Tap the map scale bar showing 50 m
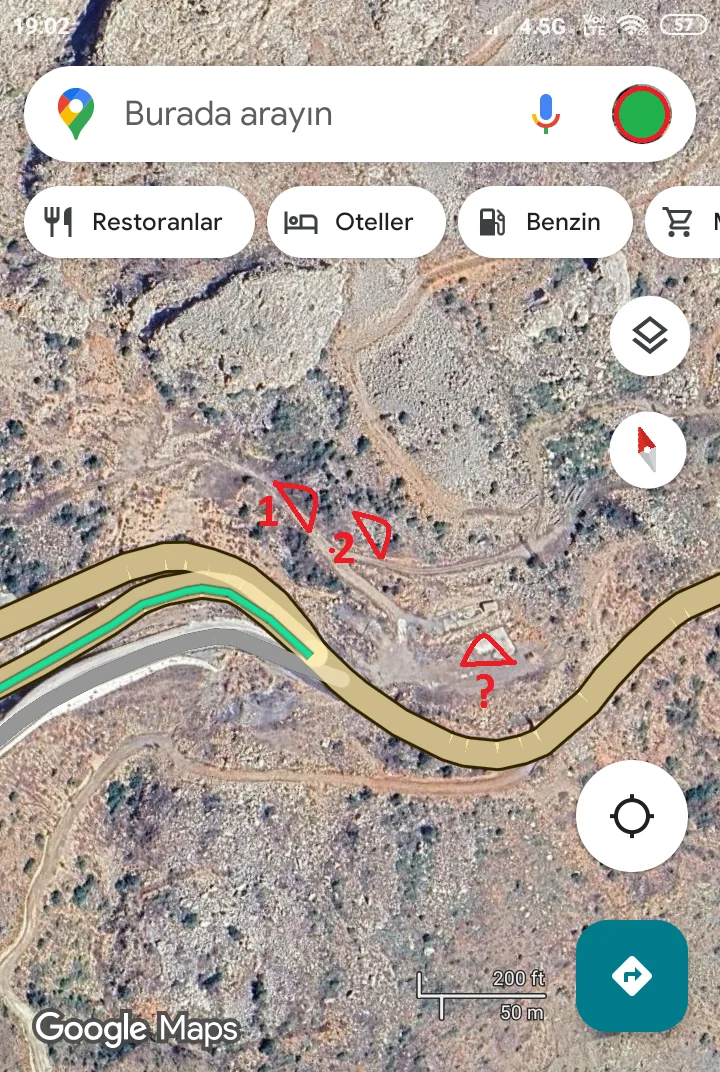 pos(480,997)
